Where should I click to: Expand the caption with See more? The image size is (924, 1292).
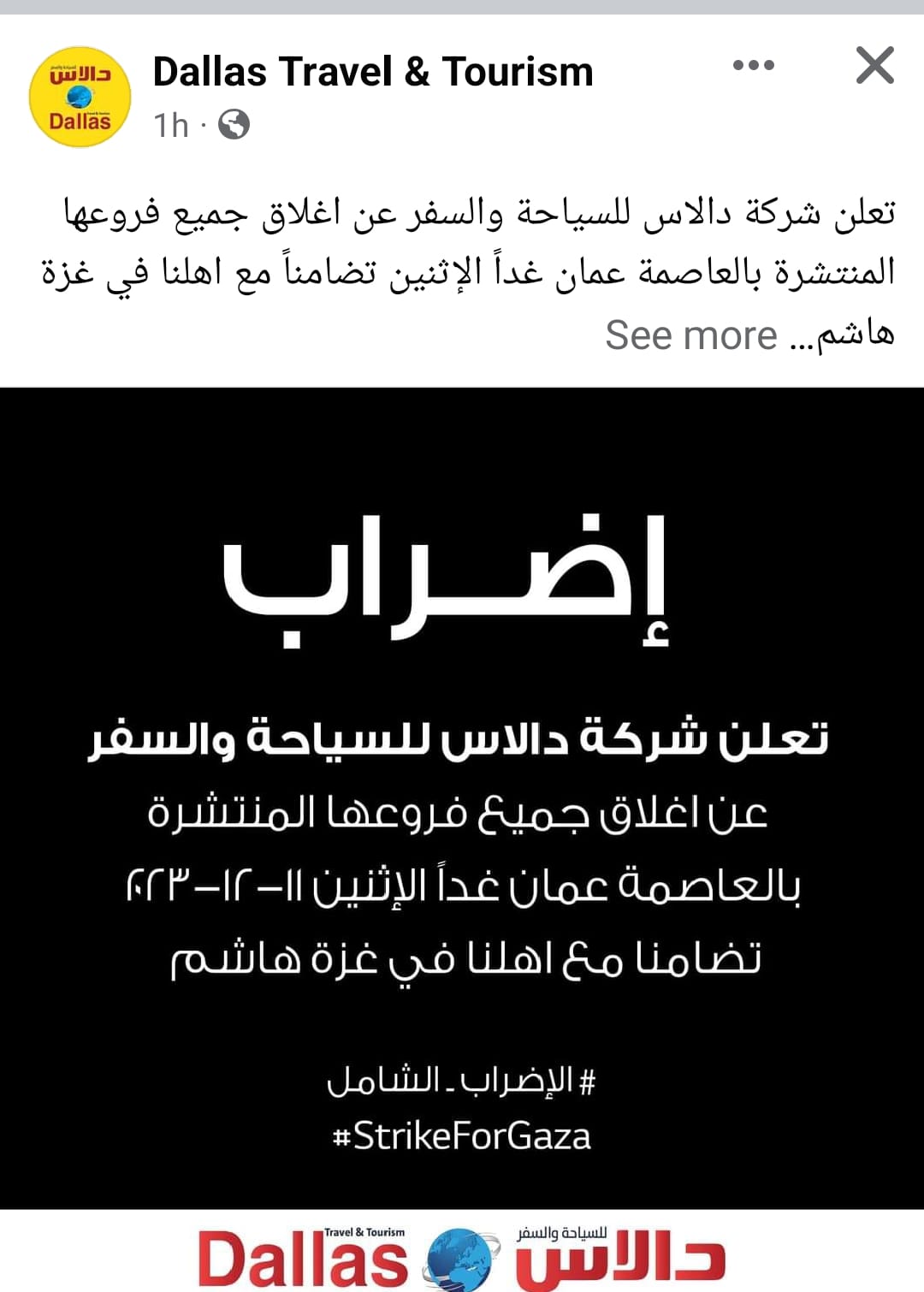[691, 335]
